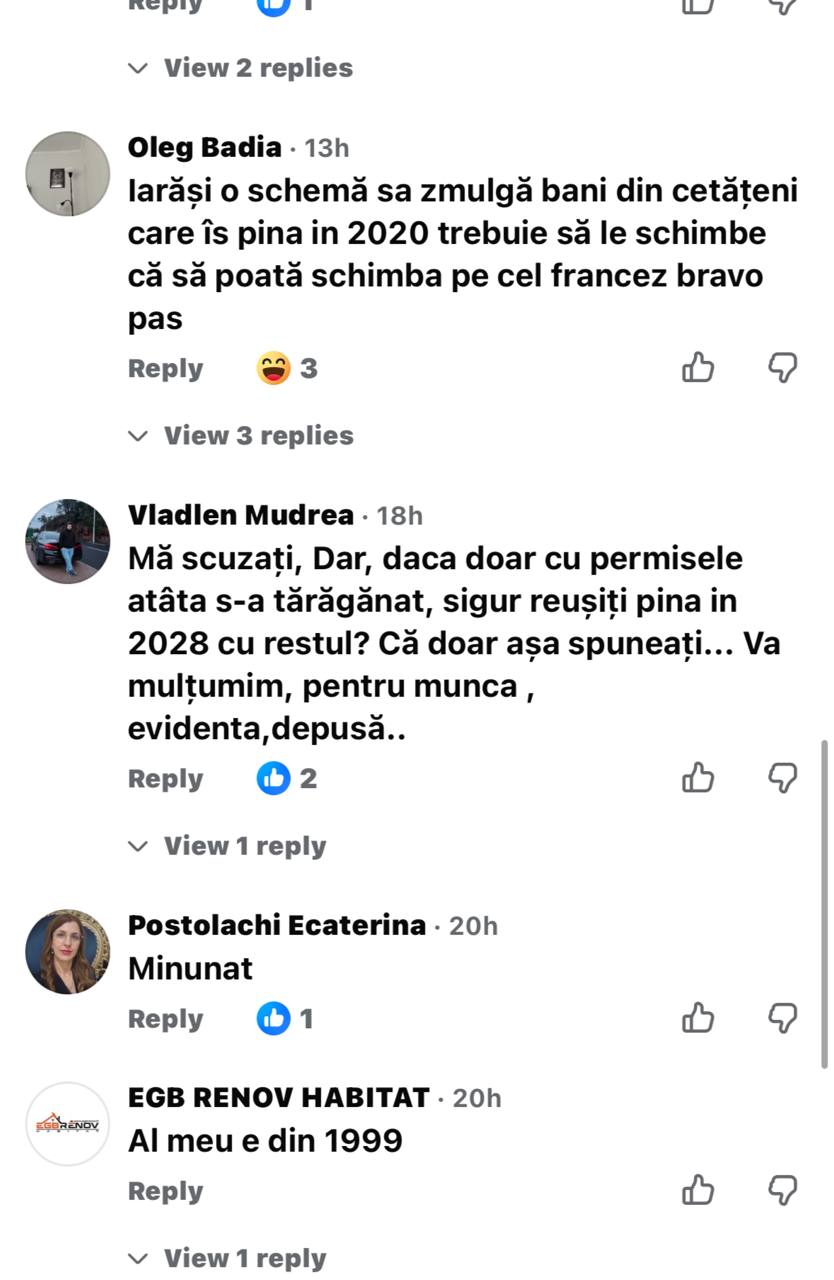Image resolution: width=834 pixels, height=1280 pixels.
Task: Dislike the comment "Minunat"
Action: pyautogui.click(x=782, y=1018)
